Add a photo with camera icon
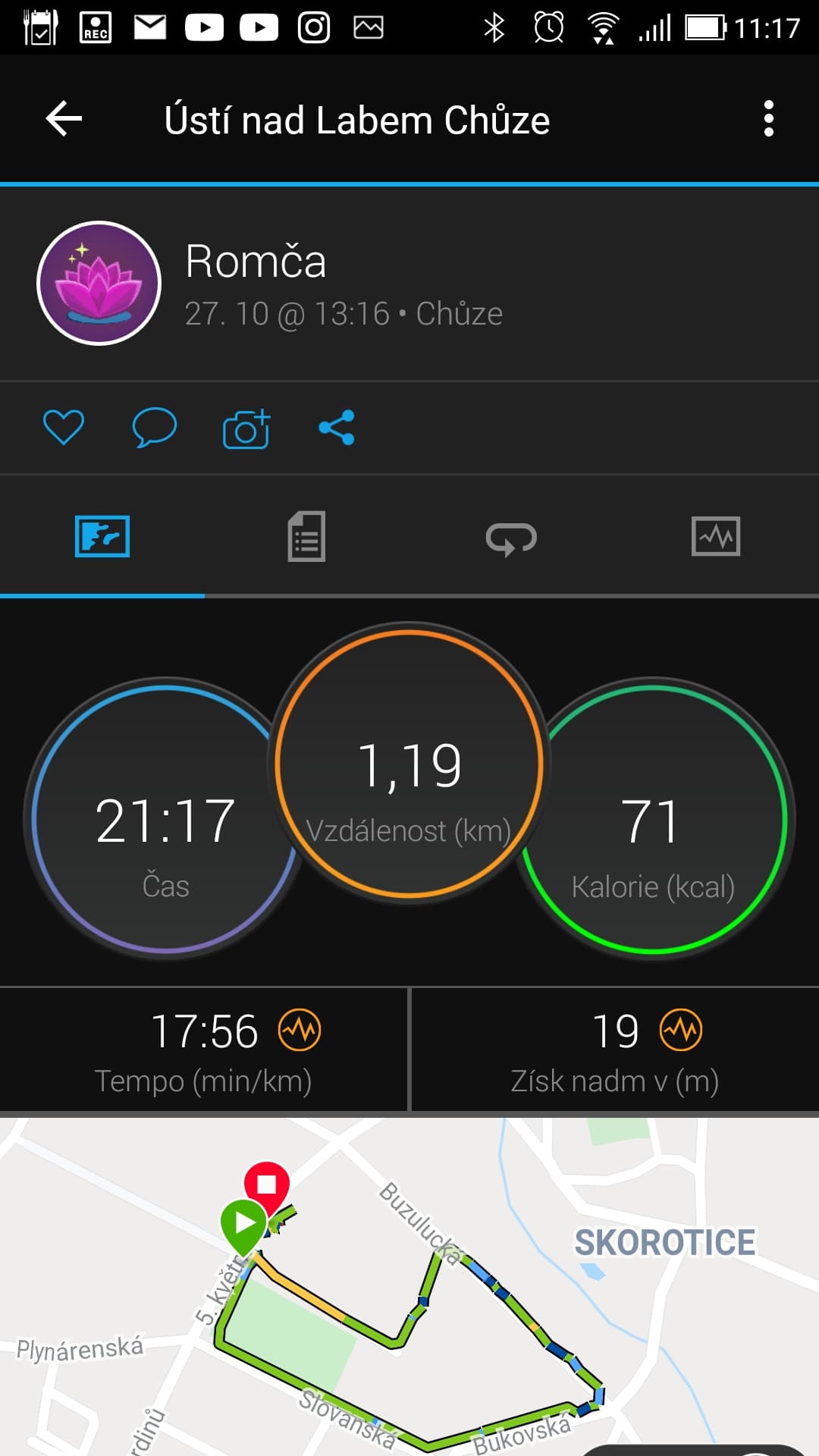 (x=246, y=428)
